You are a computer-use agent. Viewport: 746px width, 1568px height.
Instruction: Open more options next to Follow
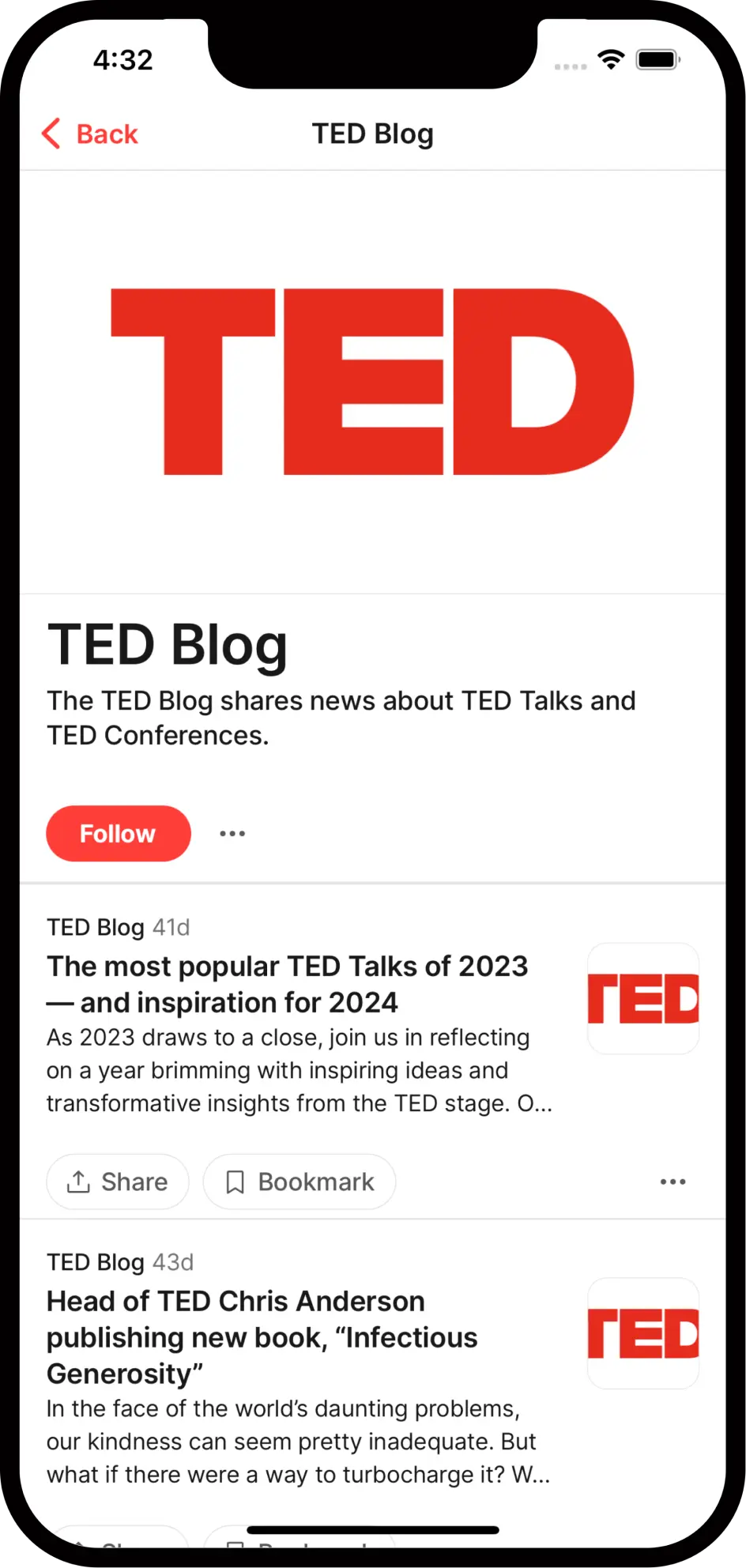click(x=232, y=833)
